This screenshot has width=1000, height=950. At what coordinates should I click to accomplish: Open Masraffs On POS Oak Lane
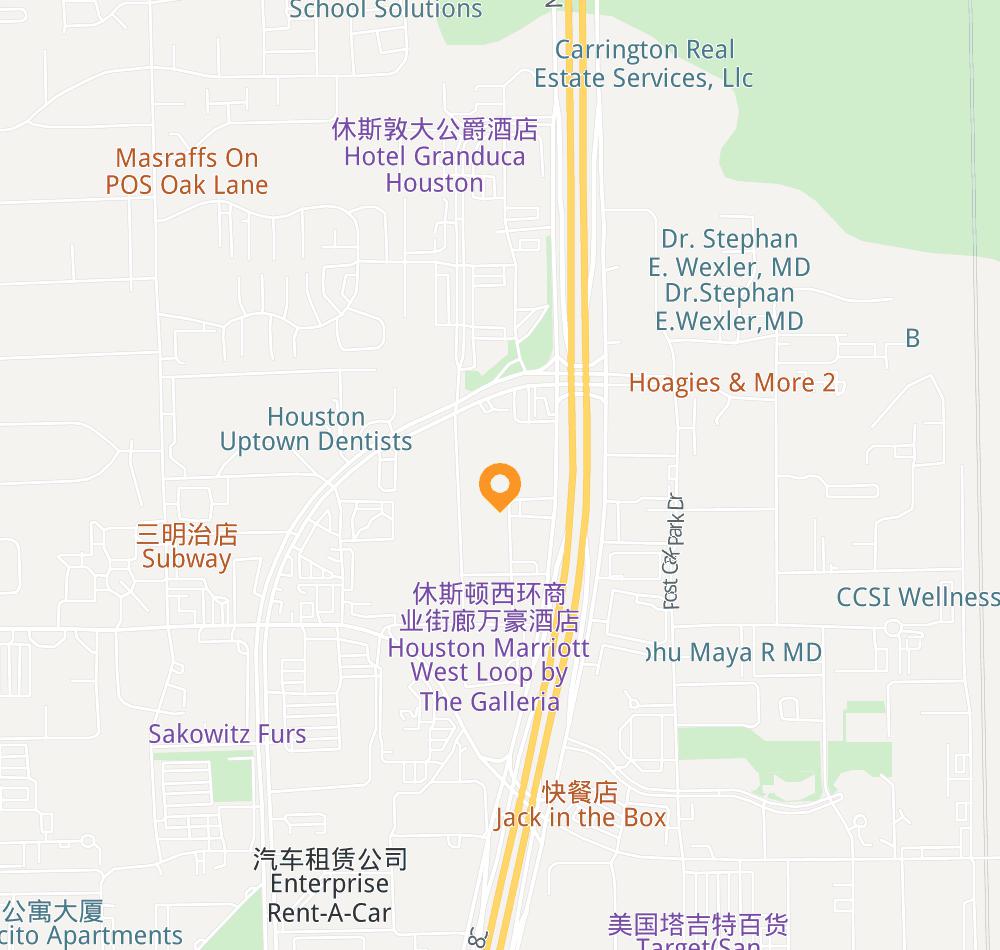[187, 171]
